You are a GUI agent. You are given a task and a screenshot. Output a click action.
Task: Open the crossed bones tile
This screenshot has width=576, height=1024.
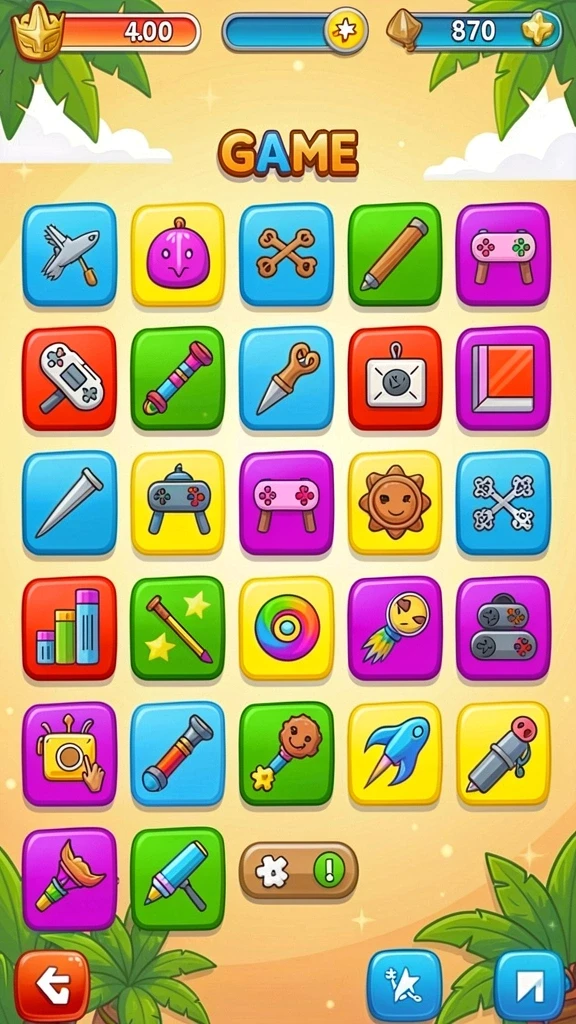(x=286, y=254)
